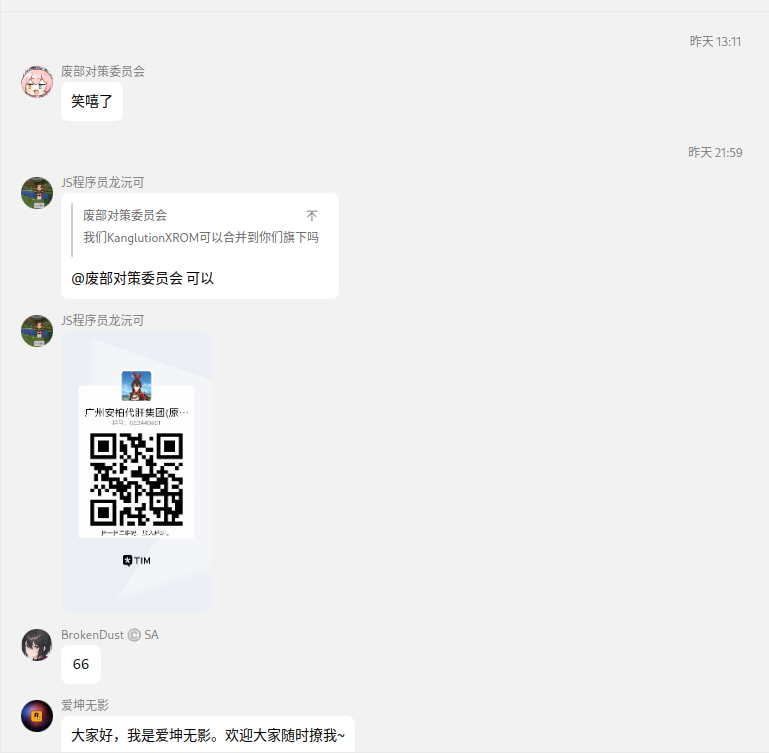Open the shared TIM group card image

(137, 471)
